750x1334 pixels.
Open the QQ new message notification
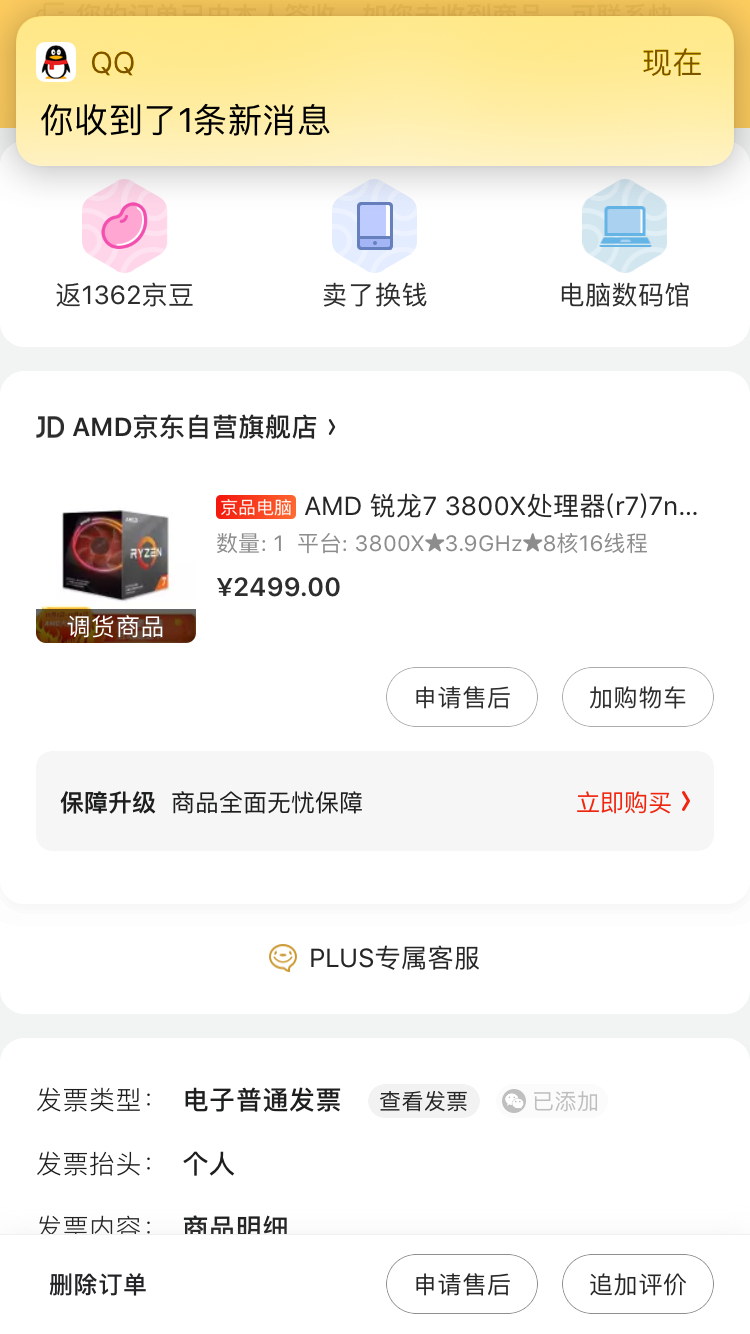click(x=375, y=91)
